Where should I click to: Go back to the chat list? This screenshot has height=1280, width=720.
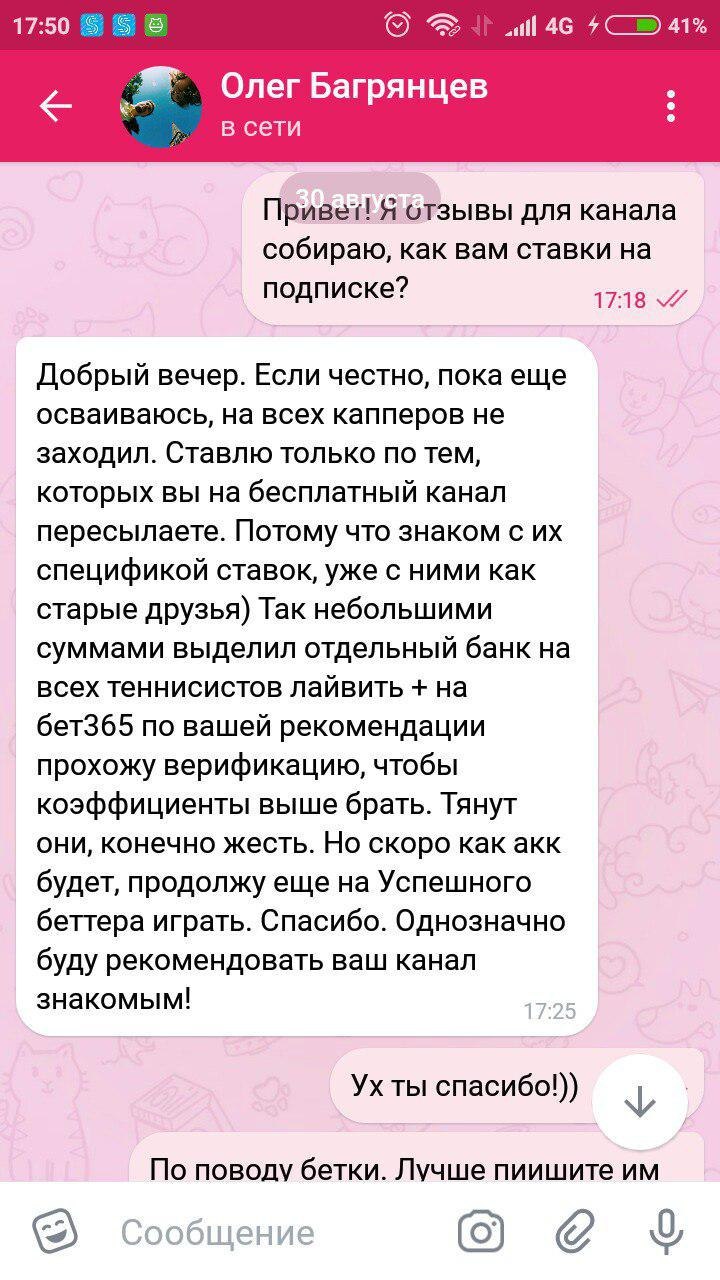[x=56, y=107]
